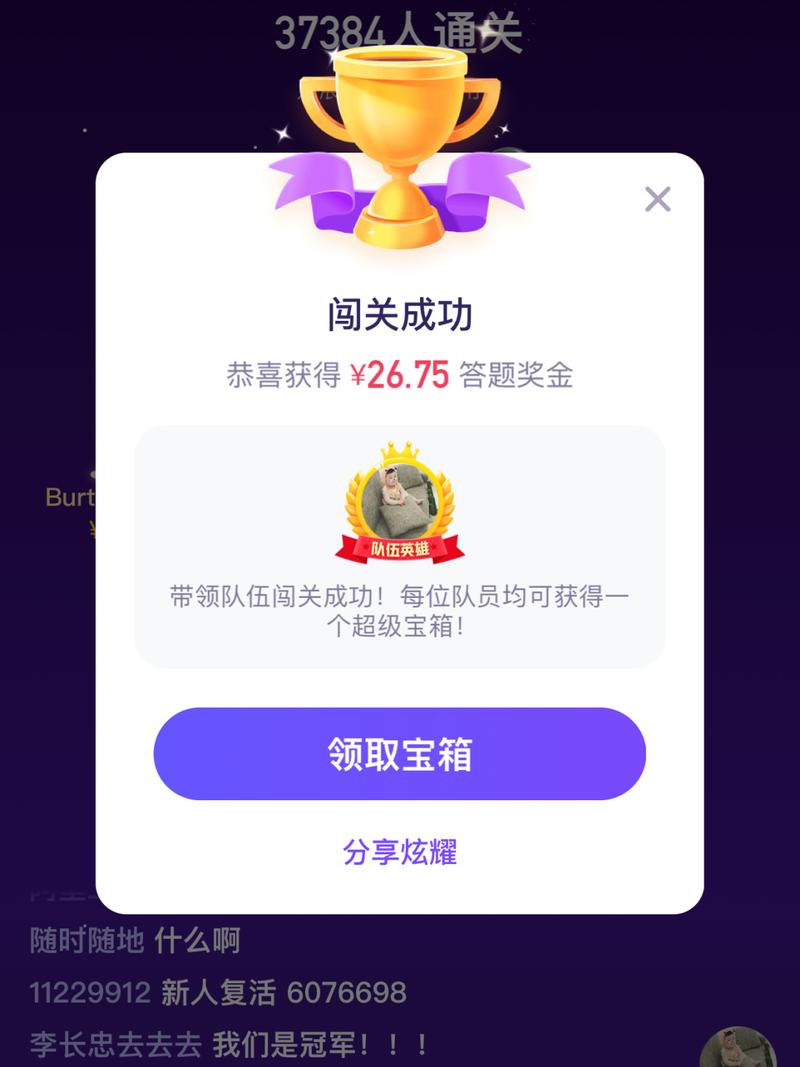Click the gray team reward description card
This screenshot has height=1067, width=800.
click(x=400, y=548)
